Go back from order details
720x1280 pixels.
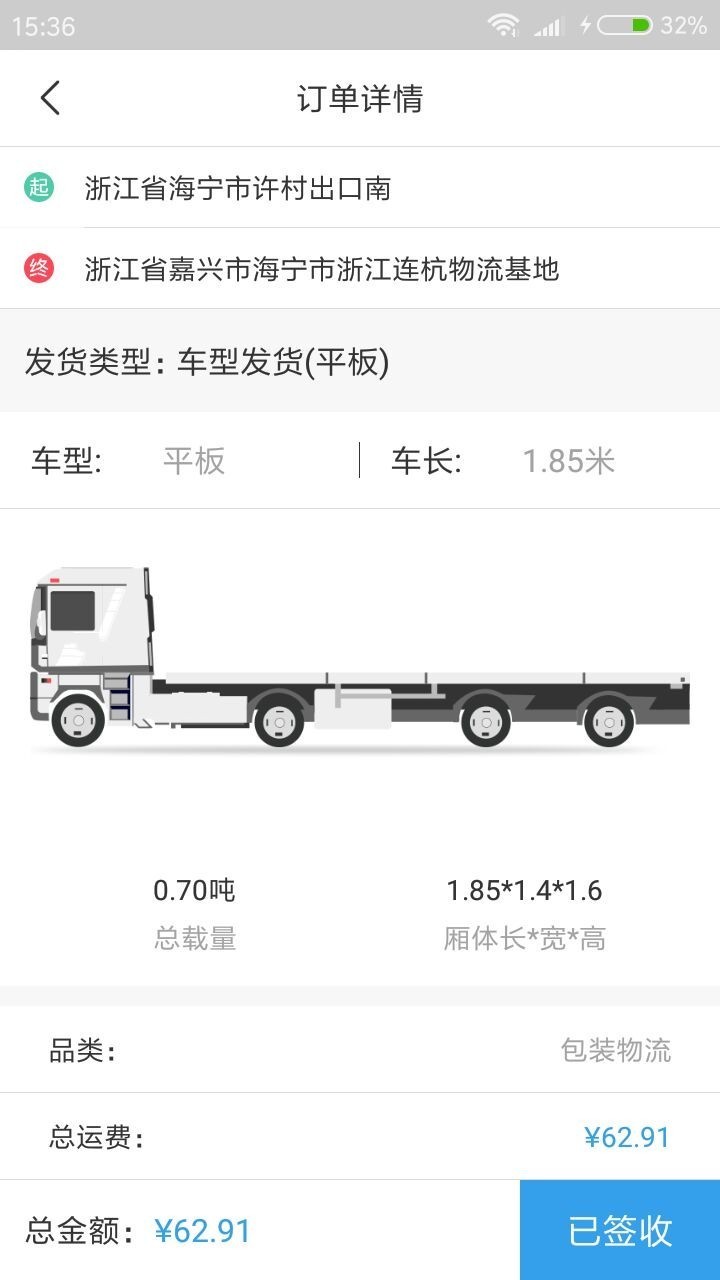click(x=50, y=98)
